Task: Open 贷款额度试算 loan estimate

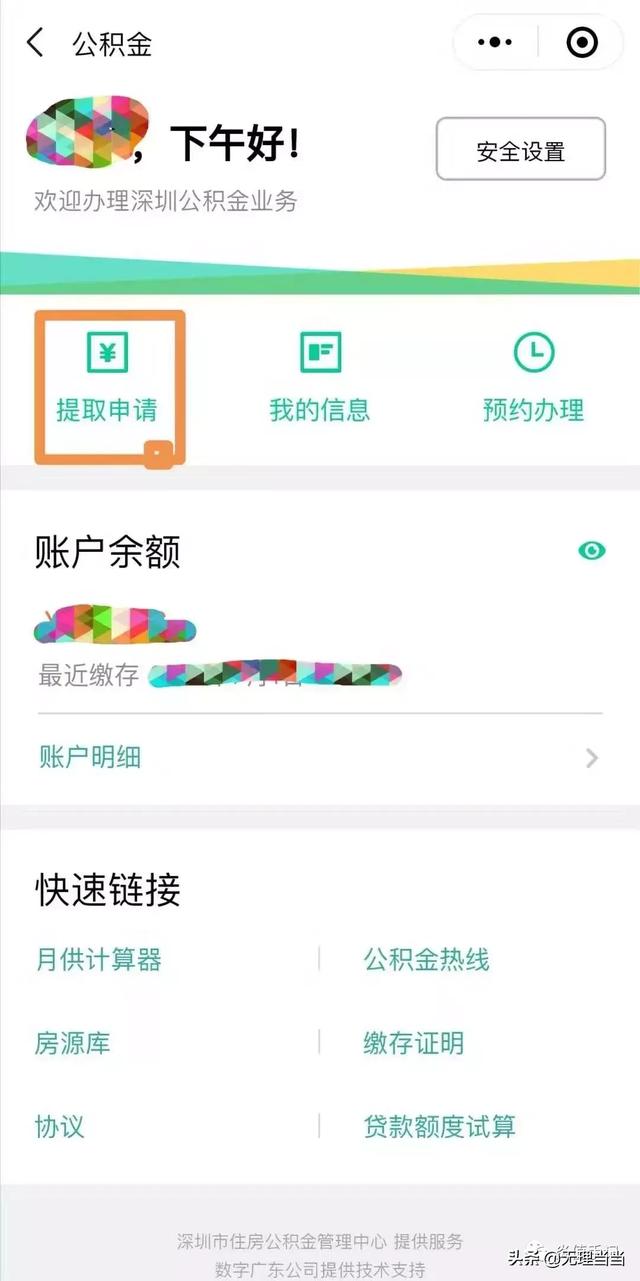Action: pos(439,1127)
